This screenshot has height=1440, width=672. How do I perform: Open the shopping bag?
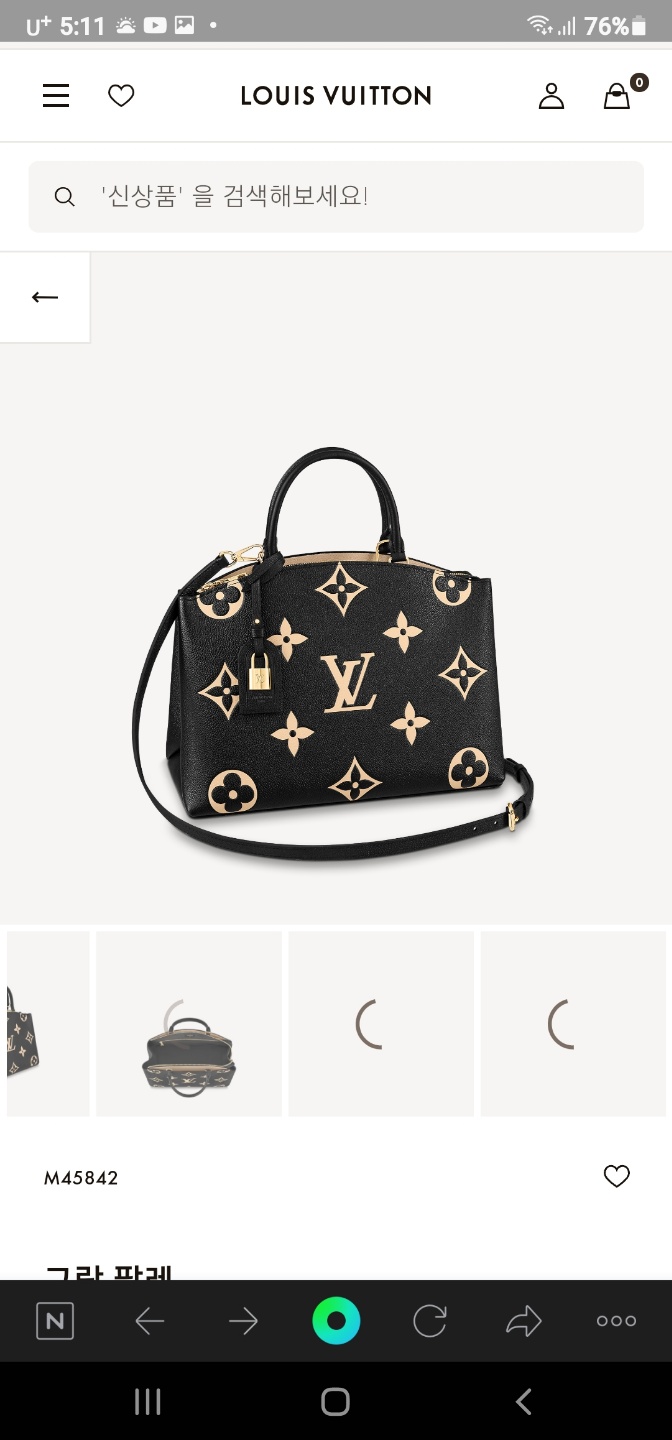(618, 96)
